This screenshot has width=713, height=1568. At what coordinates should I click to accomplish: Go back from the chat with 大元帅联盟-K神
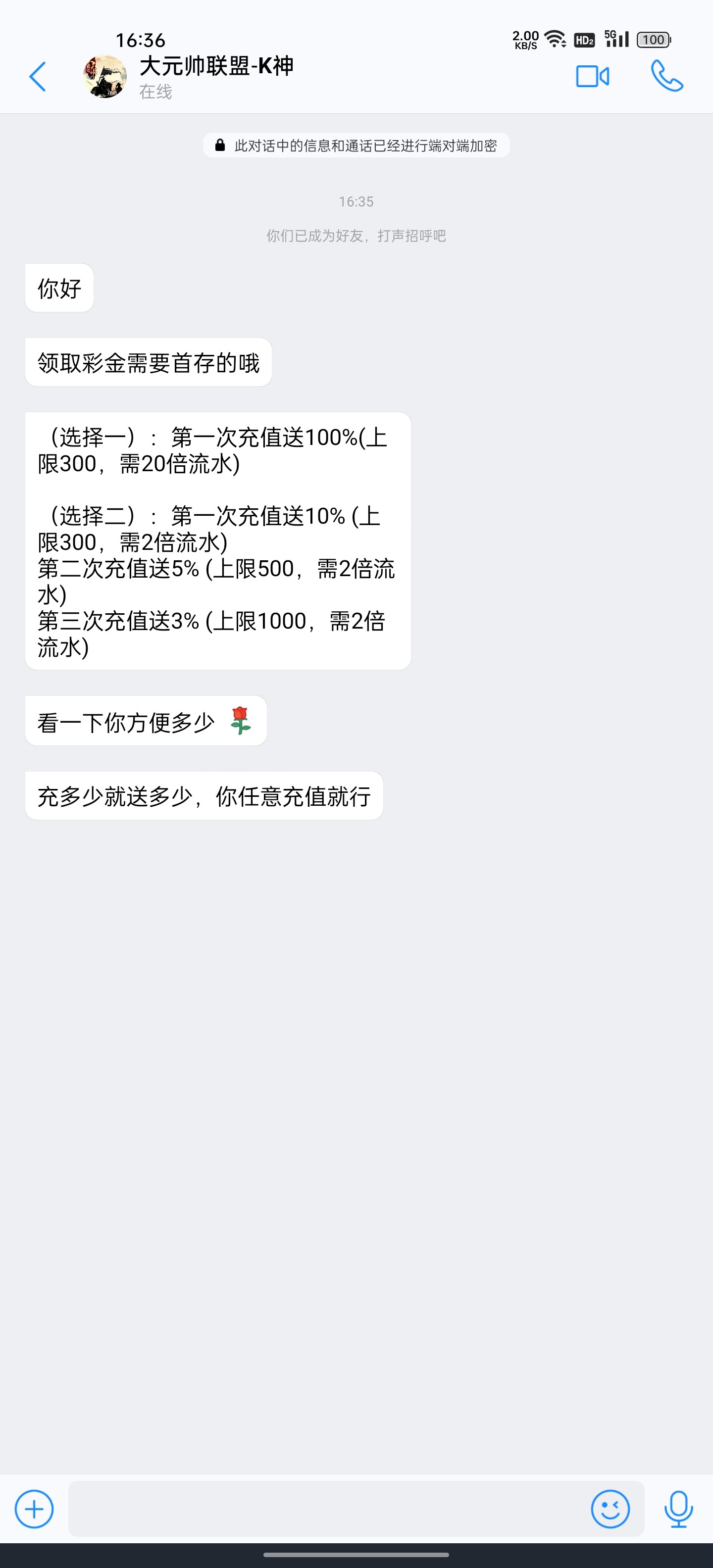(x=38, y=77)
